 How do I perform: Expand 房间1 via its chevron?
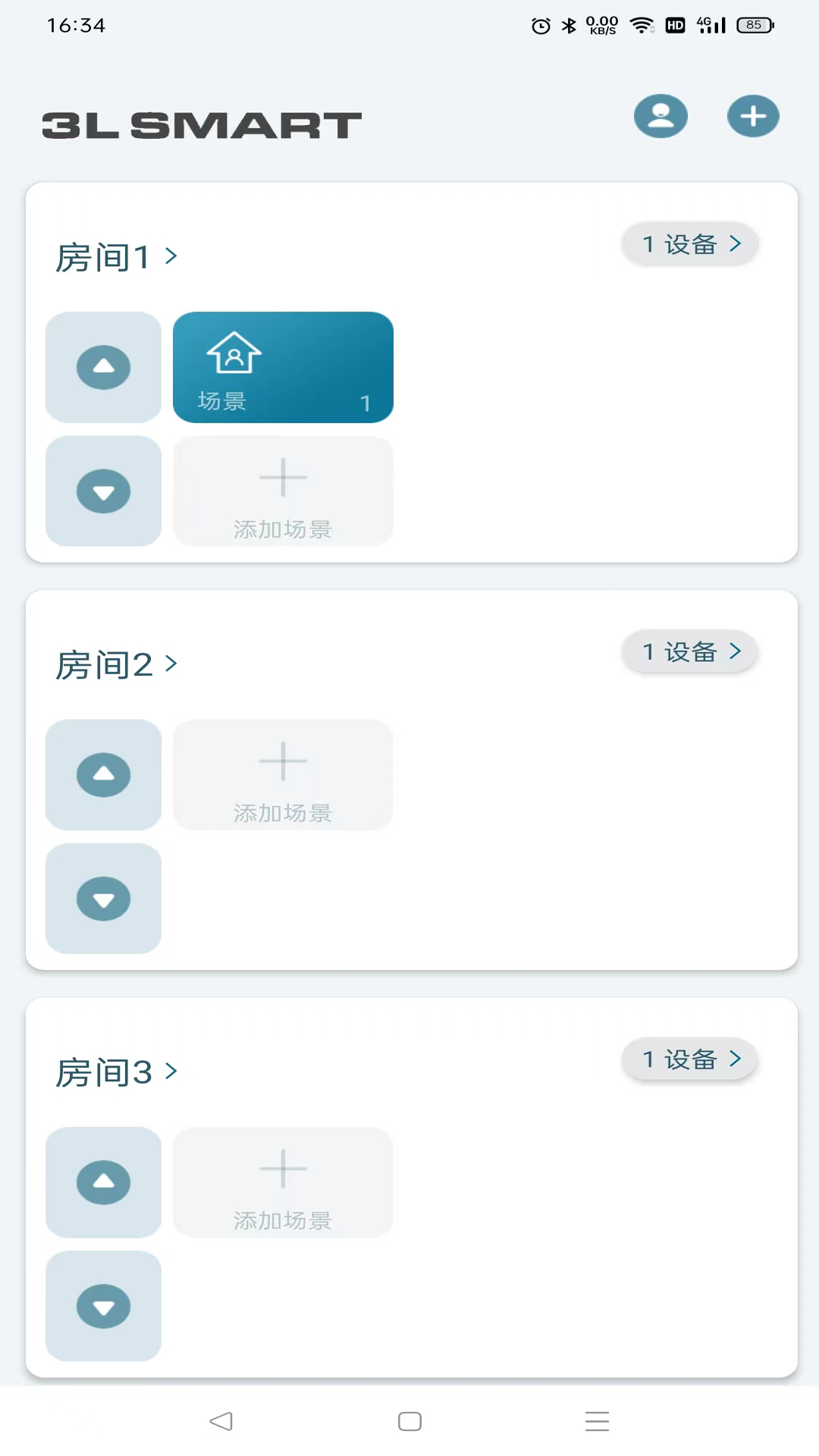coord(171,256)
